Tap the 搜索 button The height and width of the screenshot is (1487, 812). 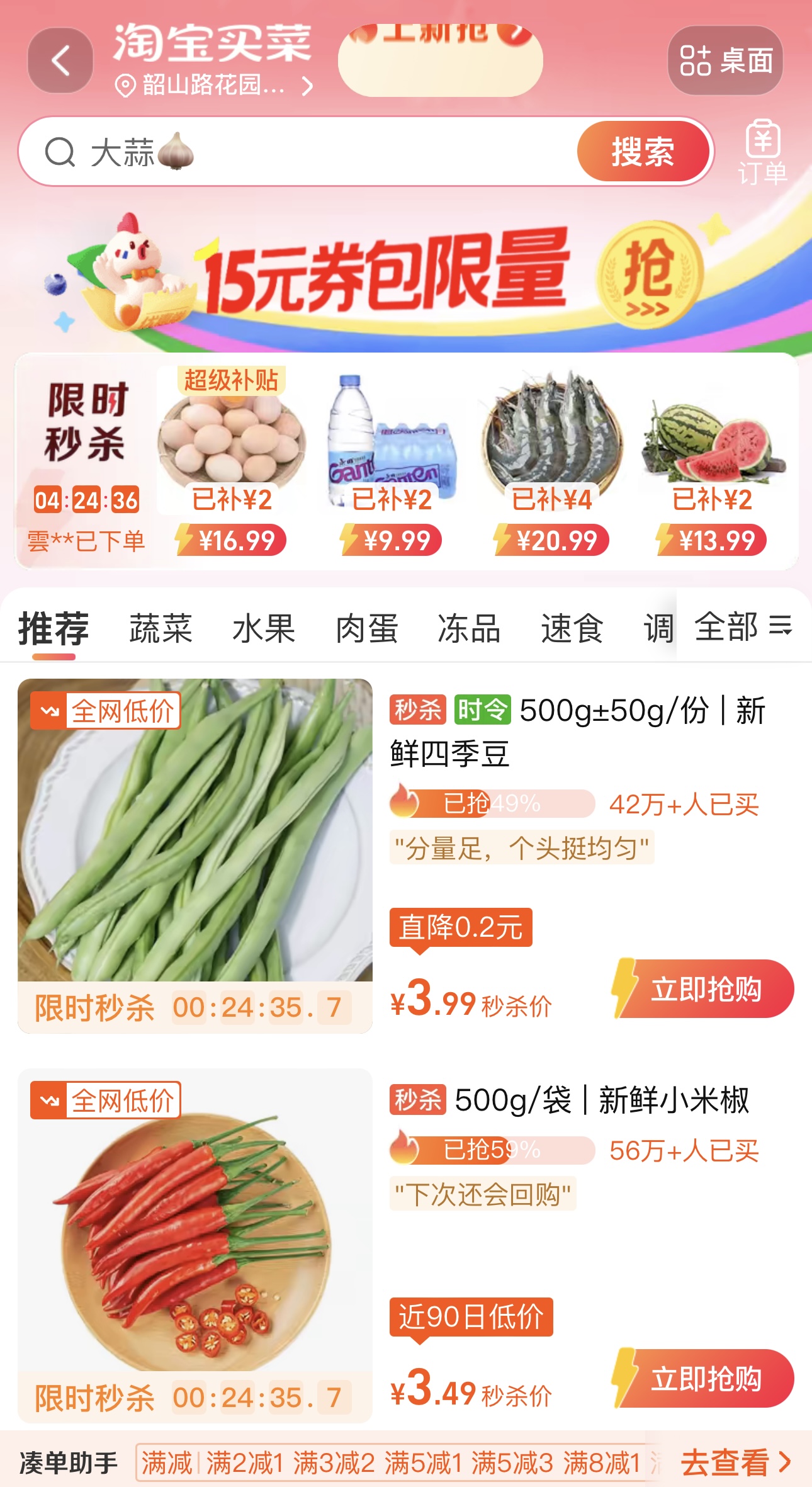click(x=643, y=152)
